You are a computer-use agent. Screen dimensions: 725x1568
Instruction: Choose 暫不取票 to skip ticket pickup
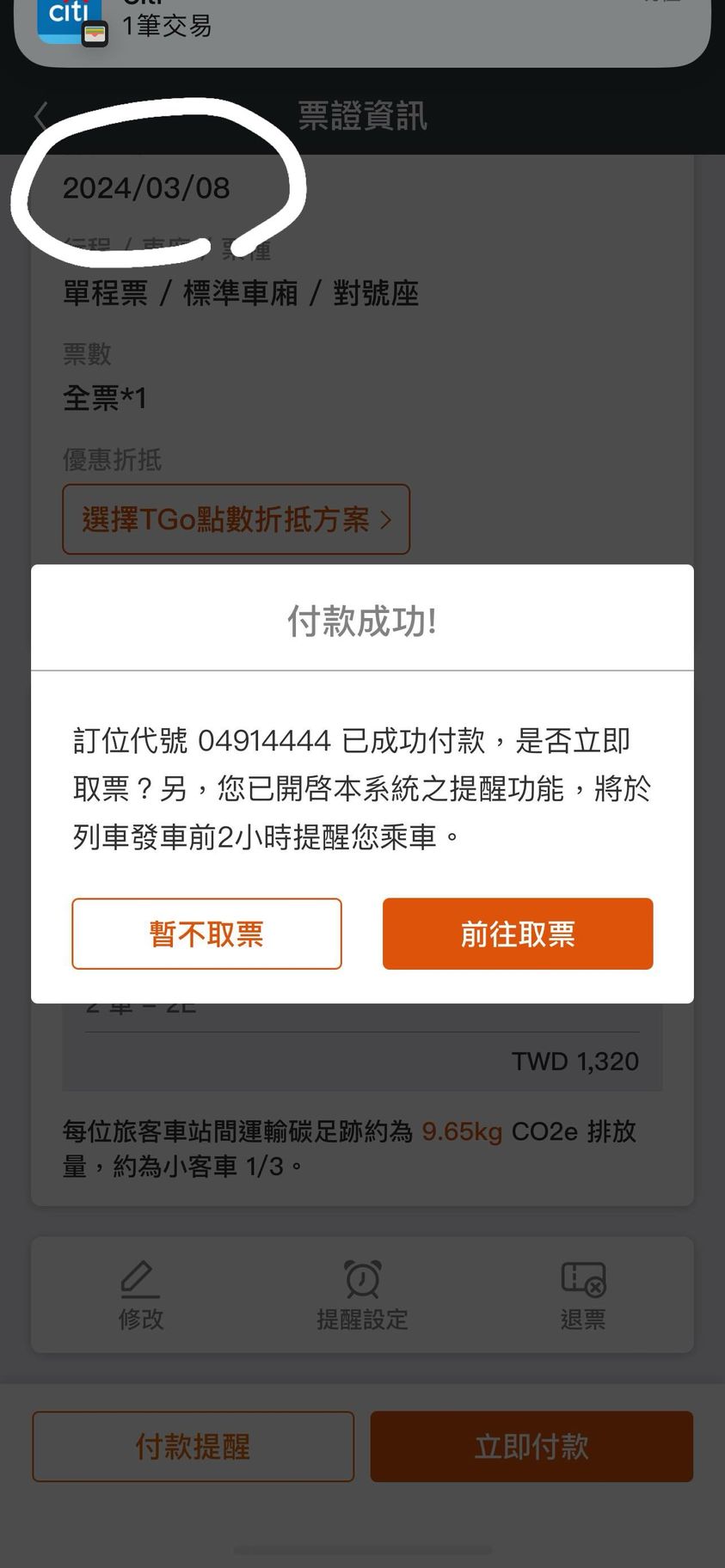point(206,934)
